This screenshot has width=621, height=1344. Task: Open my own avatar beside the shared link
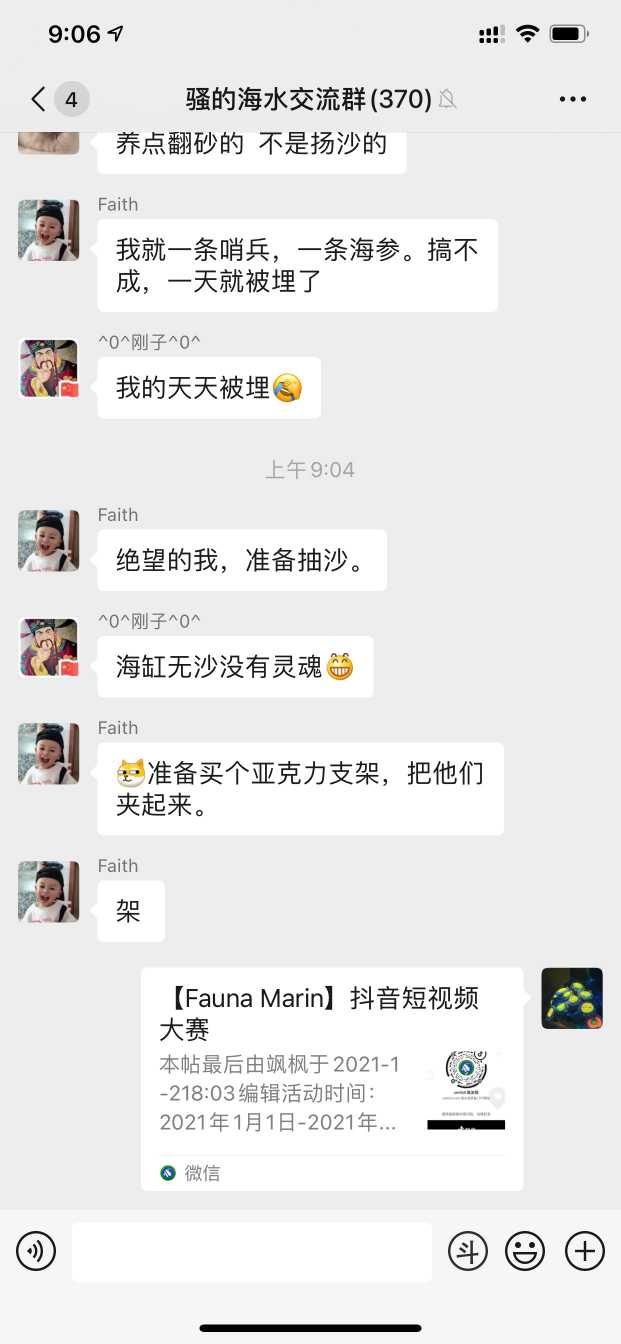[x=572, y=998]
